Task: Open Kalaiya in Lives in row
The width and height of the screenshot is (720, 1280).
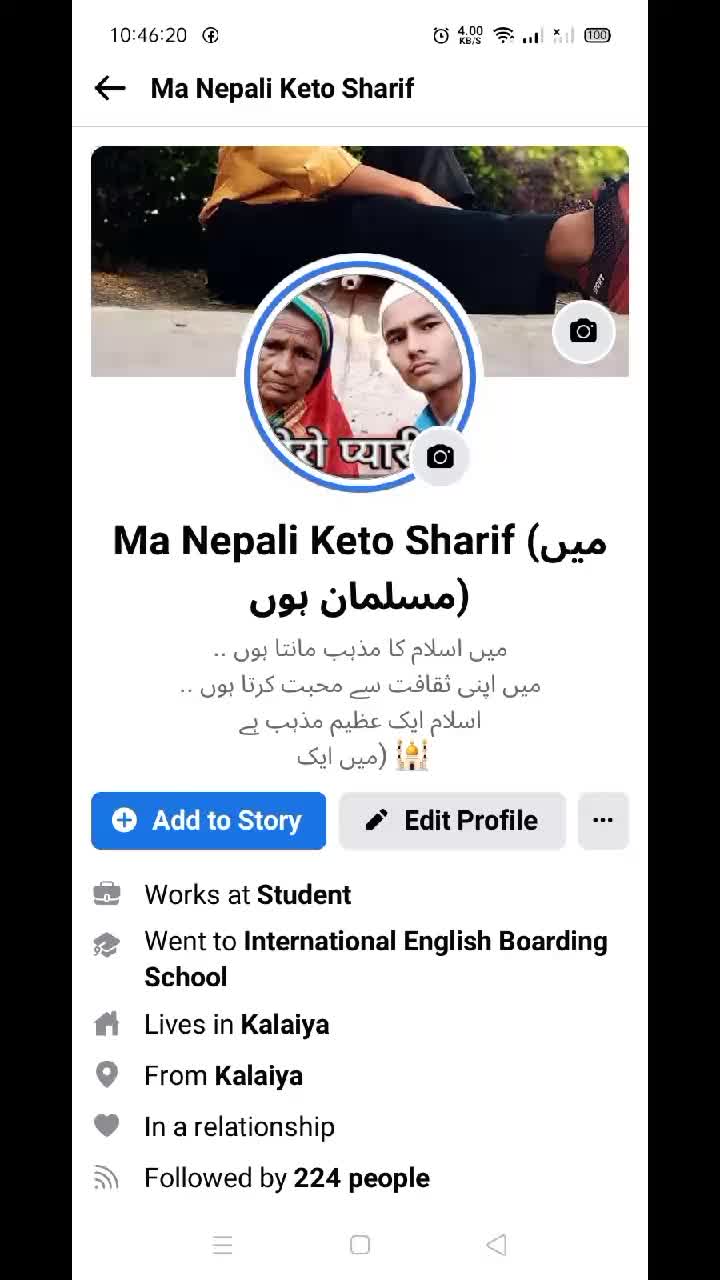Action: 284,1025
